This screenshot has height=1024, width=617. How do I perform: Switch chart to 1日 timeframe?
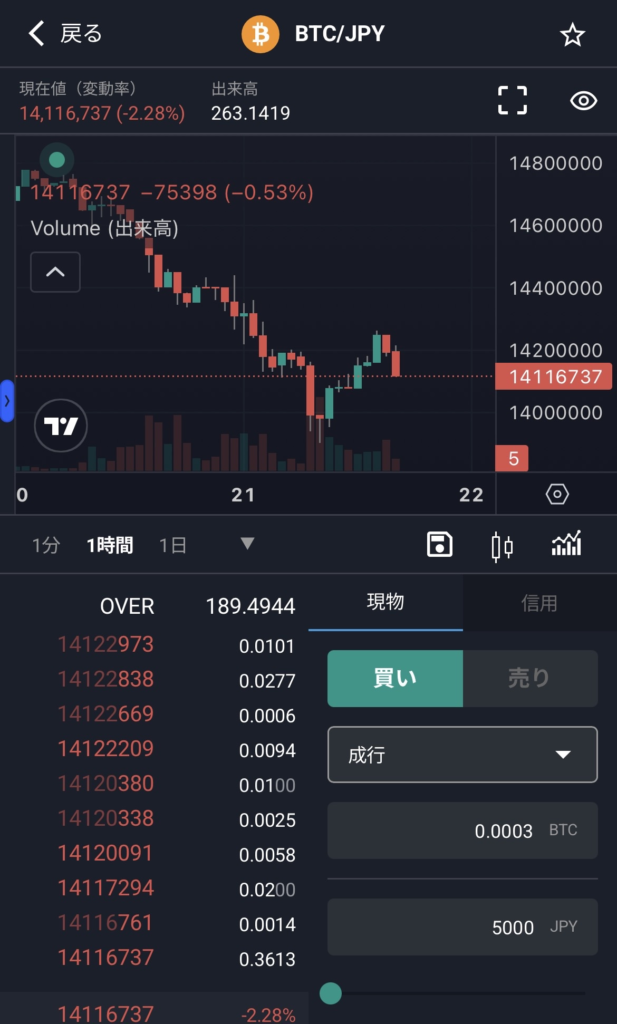click(x=173, y=545)
